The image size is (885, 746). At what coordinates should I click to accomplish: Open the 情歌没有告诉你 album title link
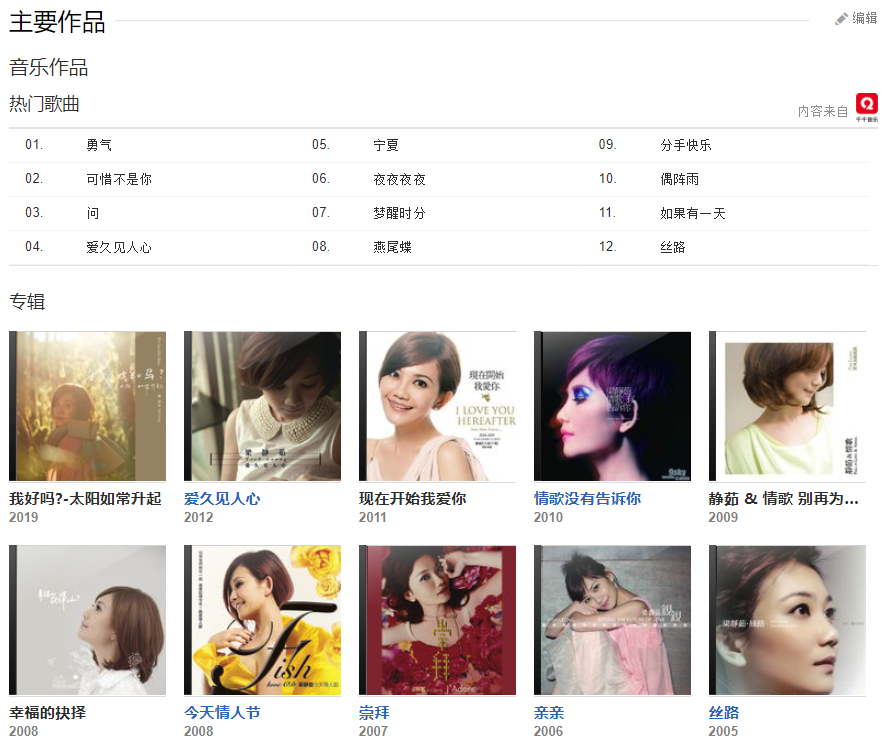[587, 498]
